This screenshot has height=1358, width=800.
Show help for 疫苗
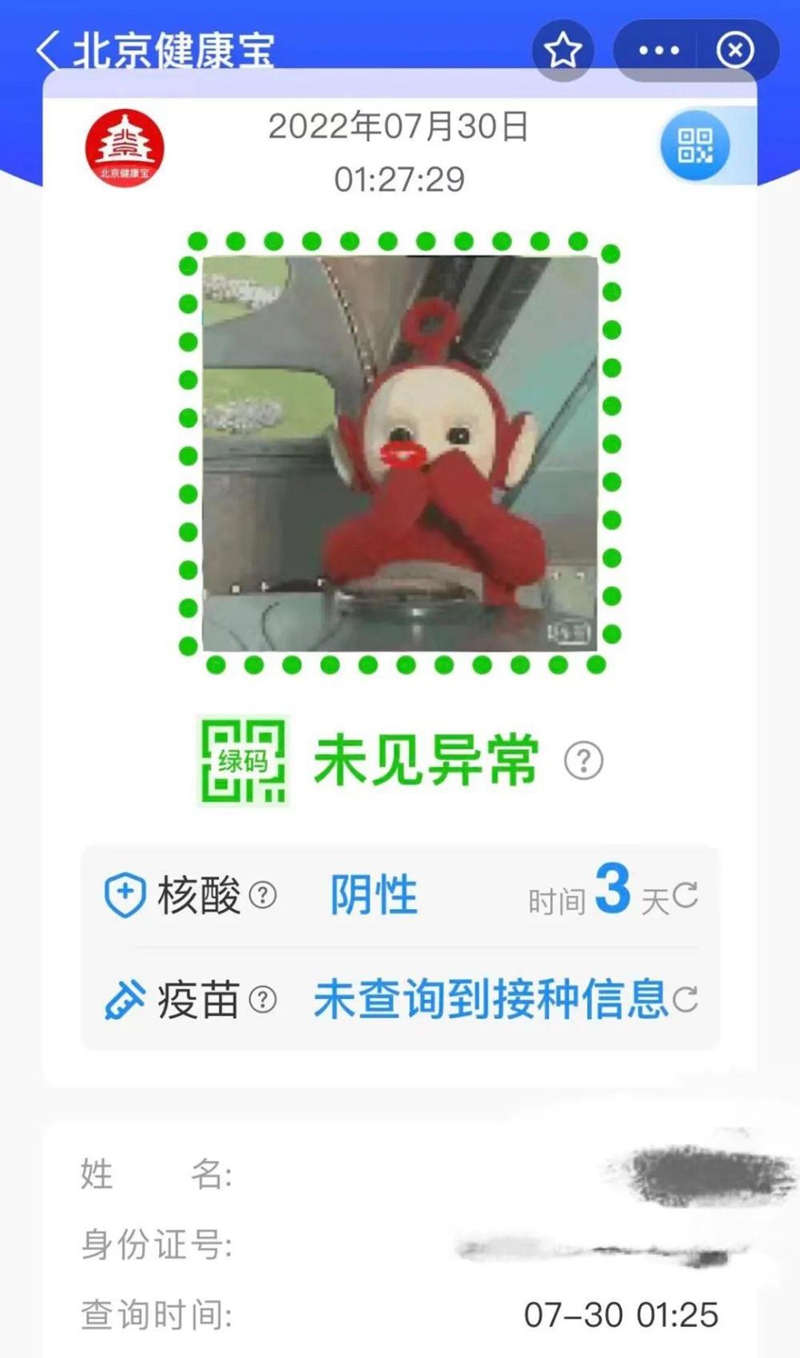coord(262,999)
